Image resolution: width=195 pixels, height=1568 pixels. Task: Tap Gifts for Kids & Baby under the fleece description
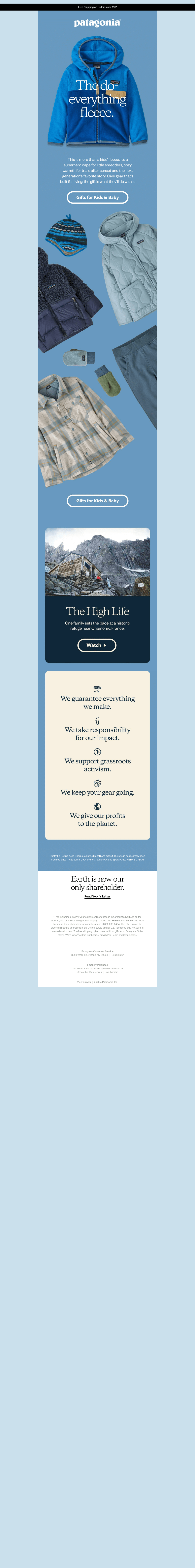click(x=97, y=197)
